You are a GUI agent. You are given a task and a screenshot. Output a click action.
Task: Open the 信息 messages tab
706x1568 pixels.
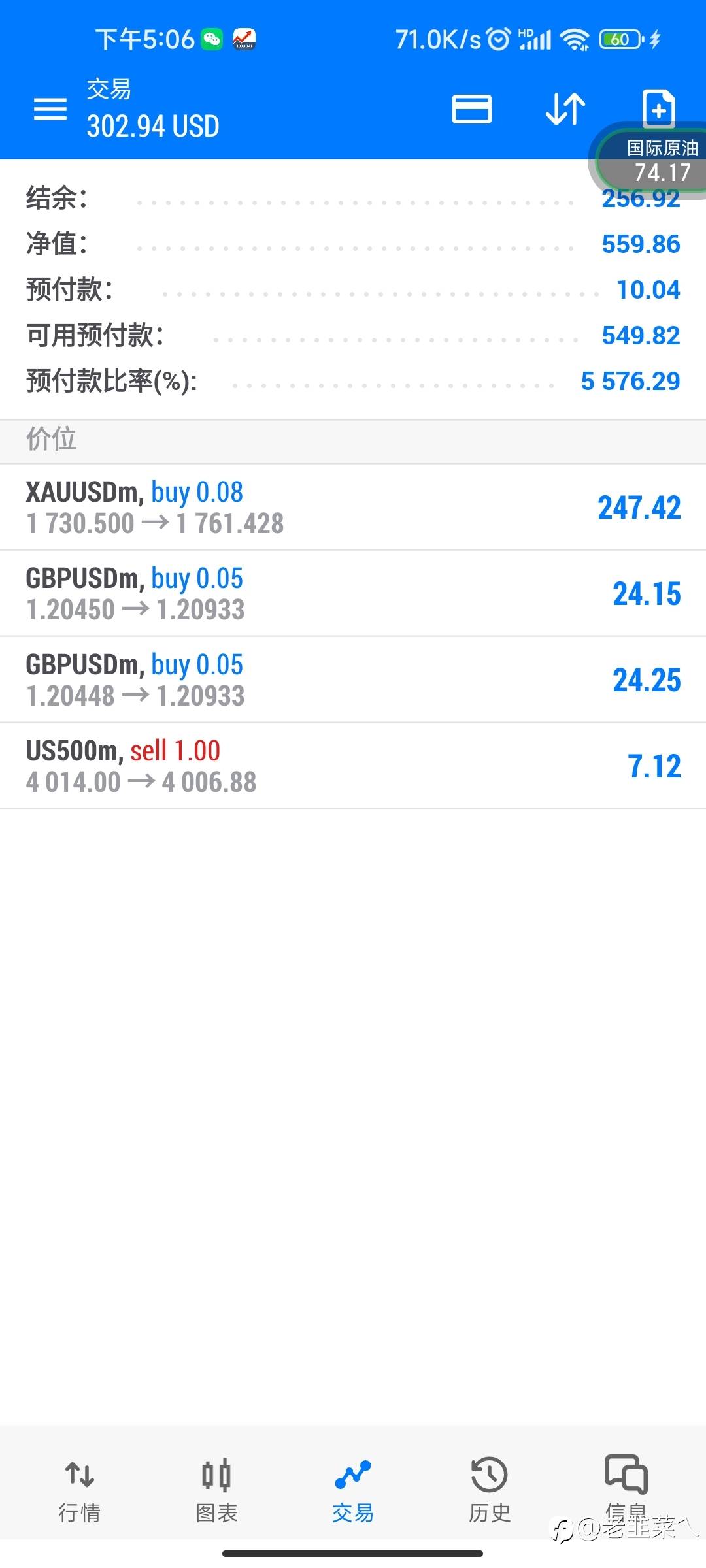(x=626, y=1491)
